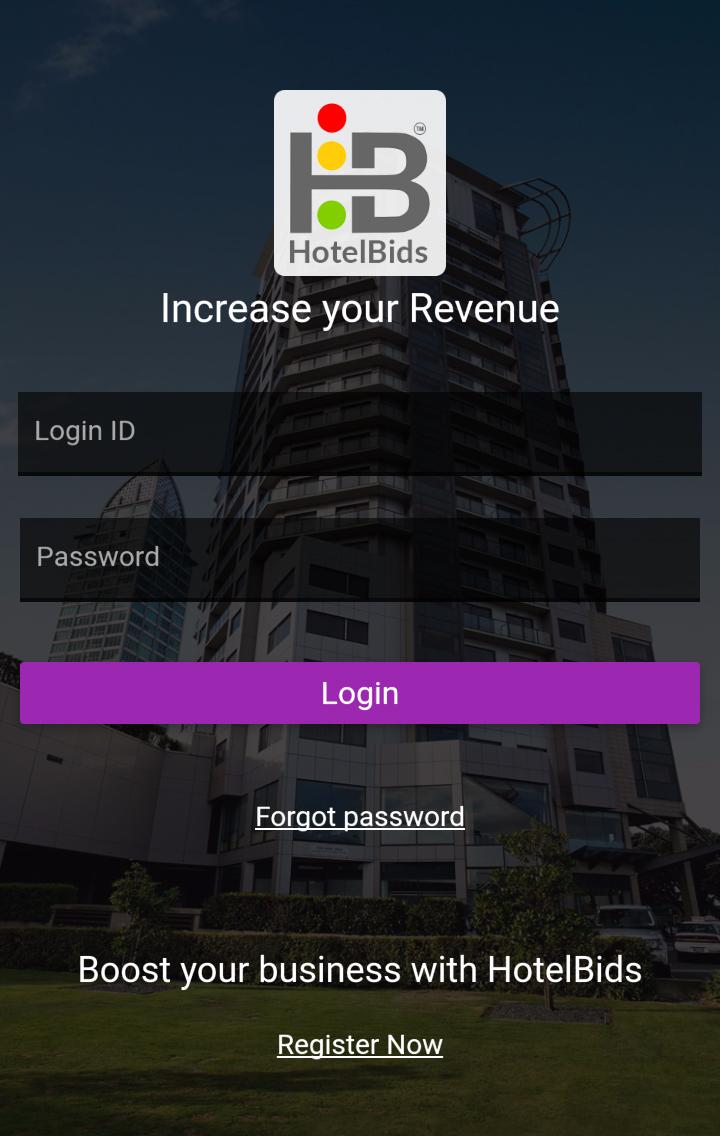Focus the Login ID field

coord(360,432)
